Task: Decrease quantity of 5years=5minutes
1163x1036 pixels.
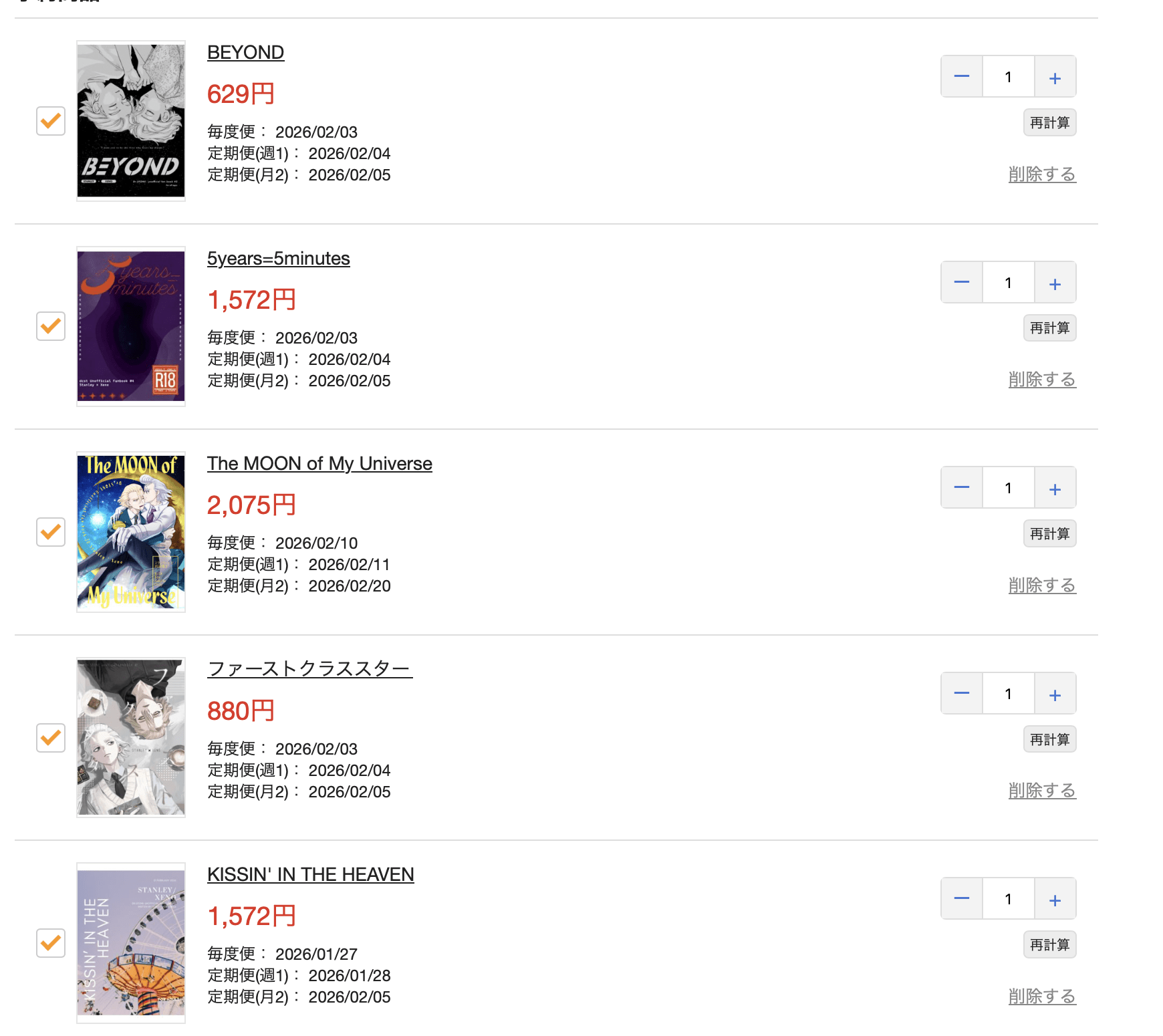Action: pos(962,283)
